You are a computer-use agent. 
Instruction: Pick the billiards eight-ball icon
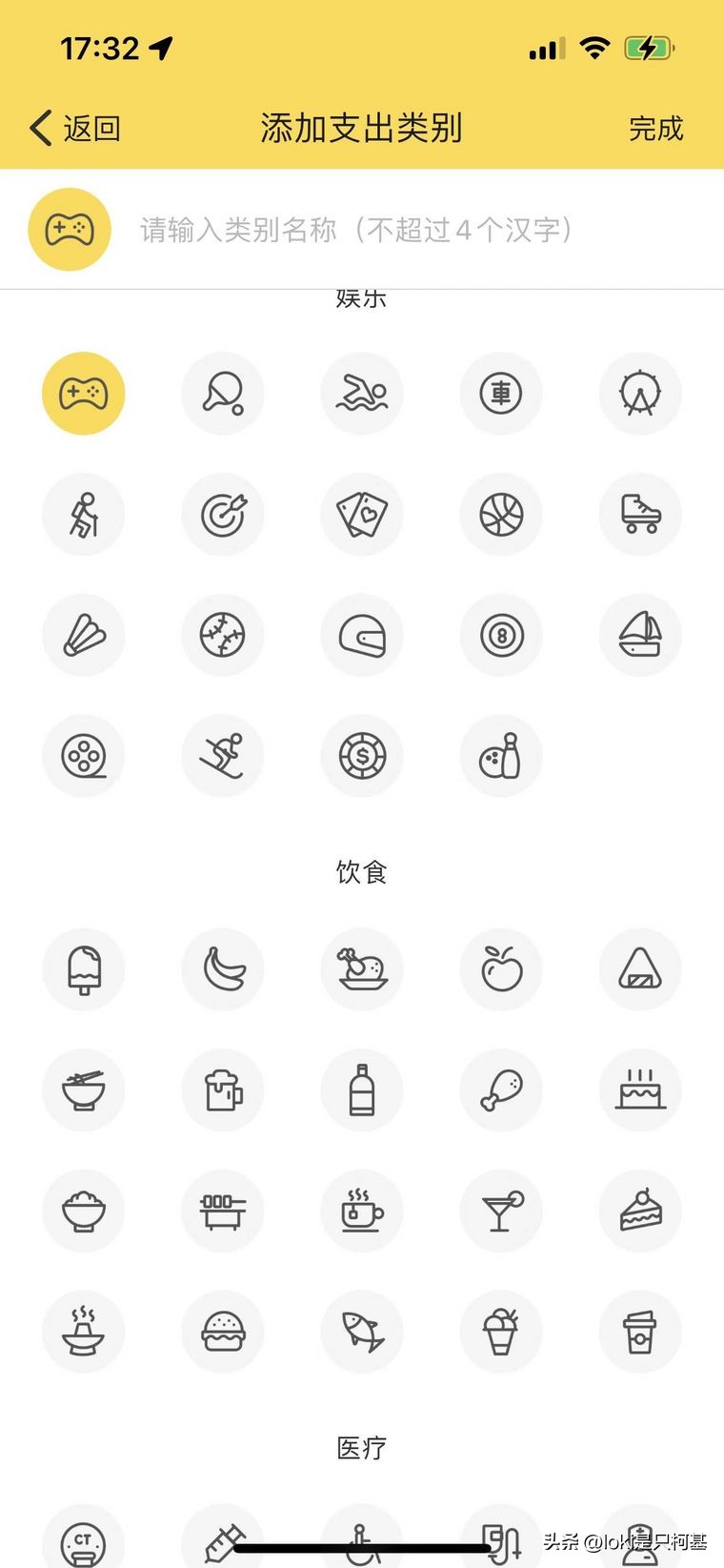[501, 636]
